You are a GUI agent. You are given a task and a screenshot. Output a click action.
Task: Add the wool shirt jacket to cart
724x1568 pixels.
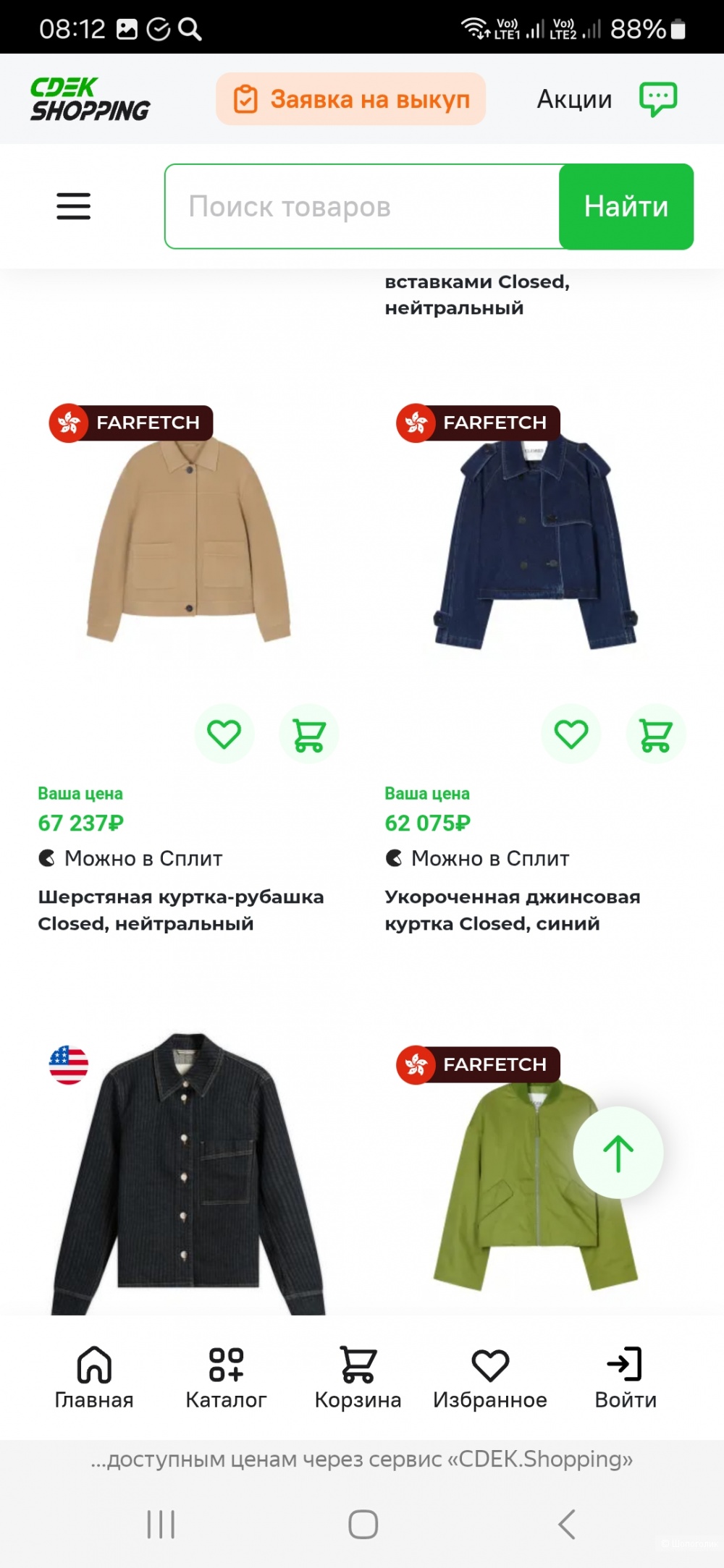click(309, 734)
